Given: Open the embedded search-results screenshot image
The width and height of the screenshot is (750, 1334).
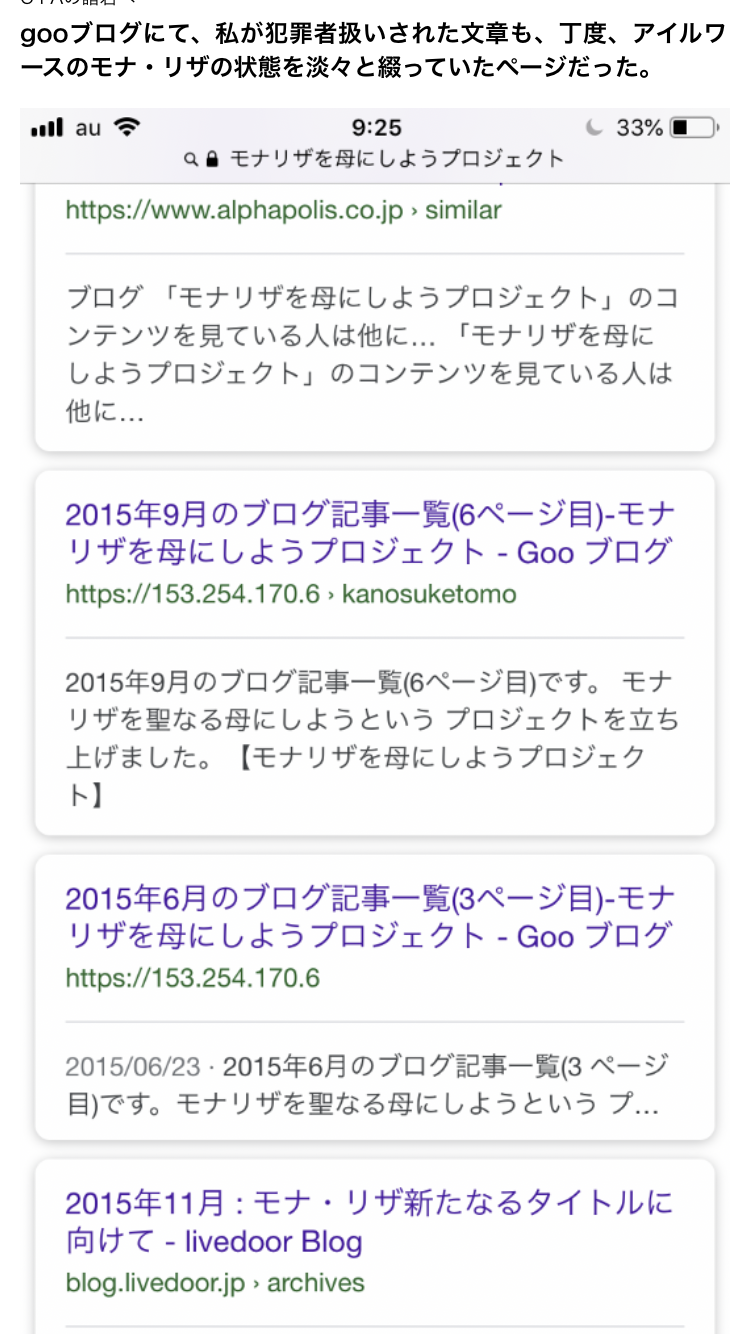Looking at the screenshot, I should pos(375,720).
